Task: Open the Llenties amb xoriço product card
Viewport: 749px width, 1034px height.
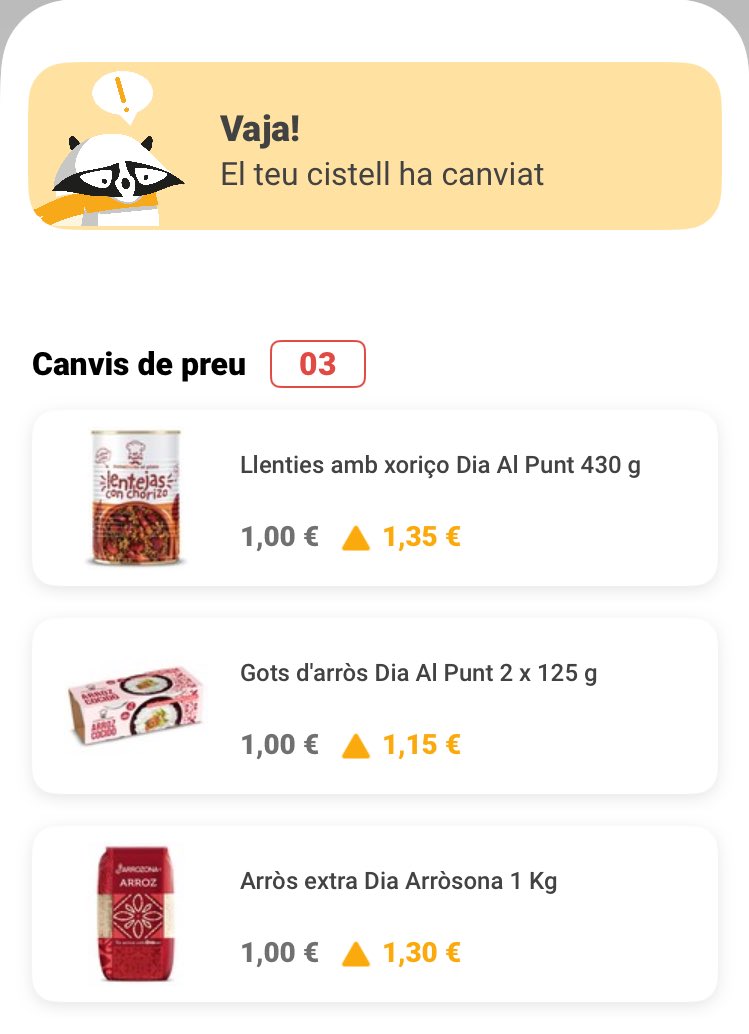Action: 375,497
